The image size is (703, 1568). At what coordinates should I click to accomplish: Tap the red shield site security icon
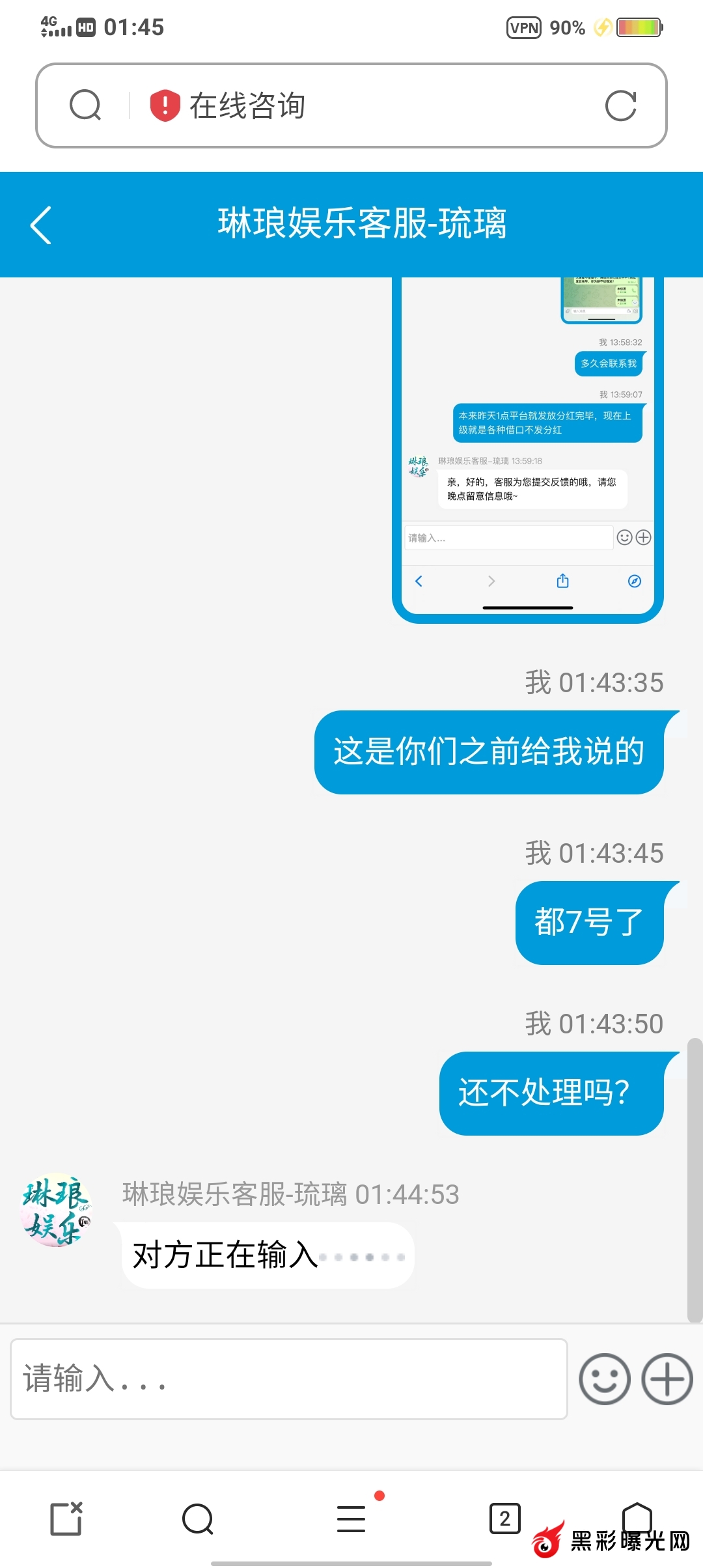coord(165,105)
